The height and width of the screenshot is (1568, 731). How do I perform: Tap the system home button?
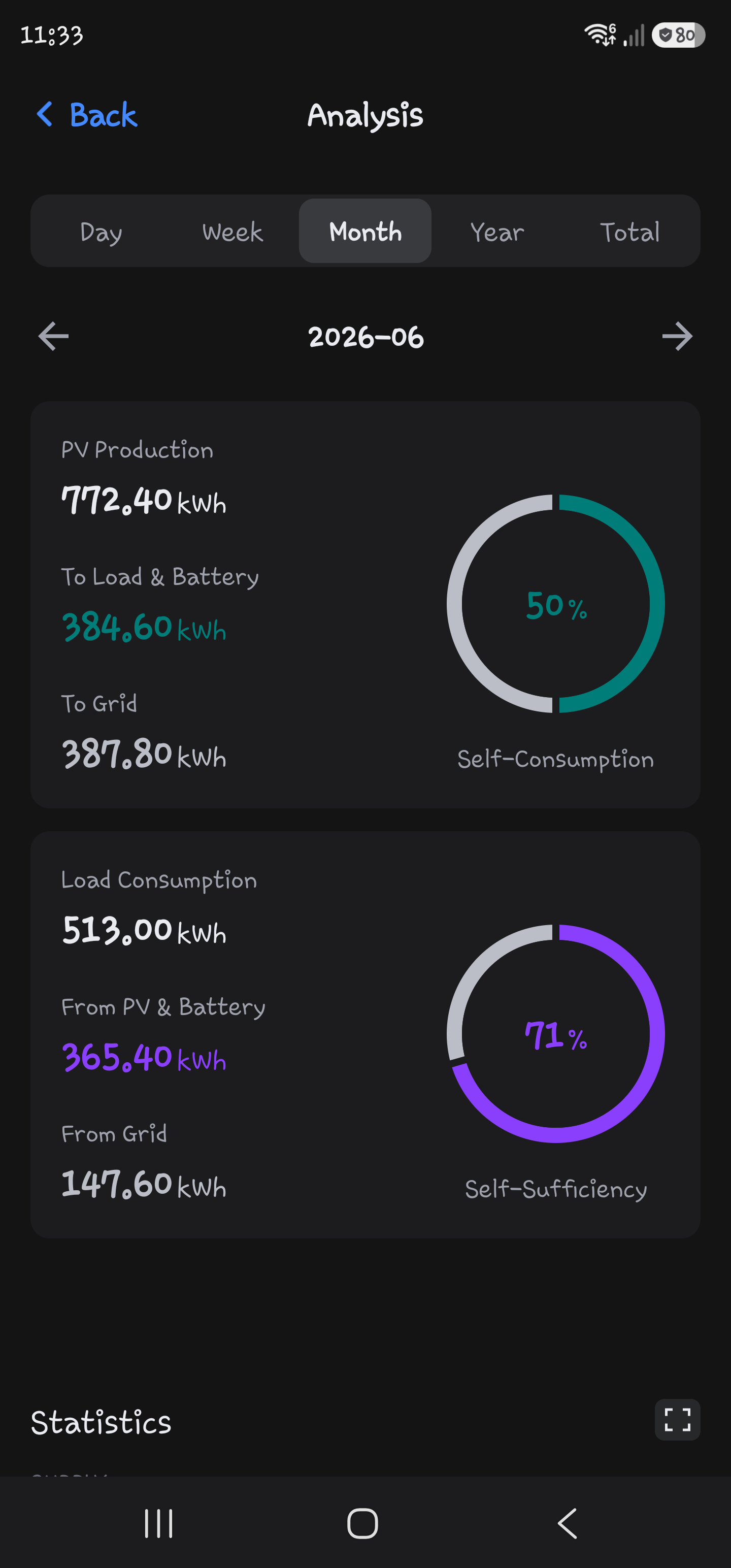(x=363, y=1523)
